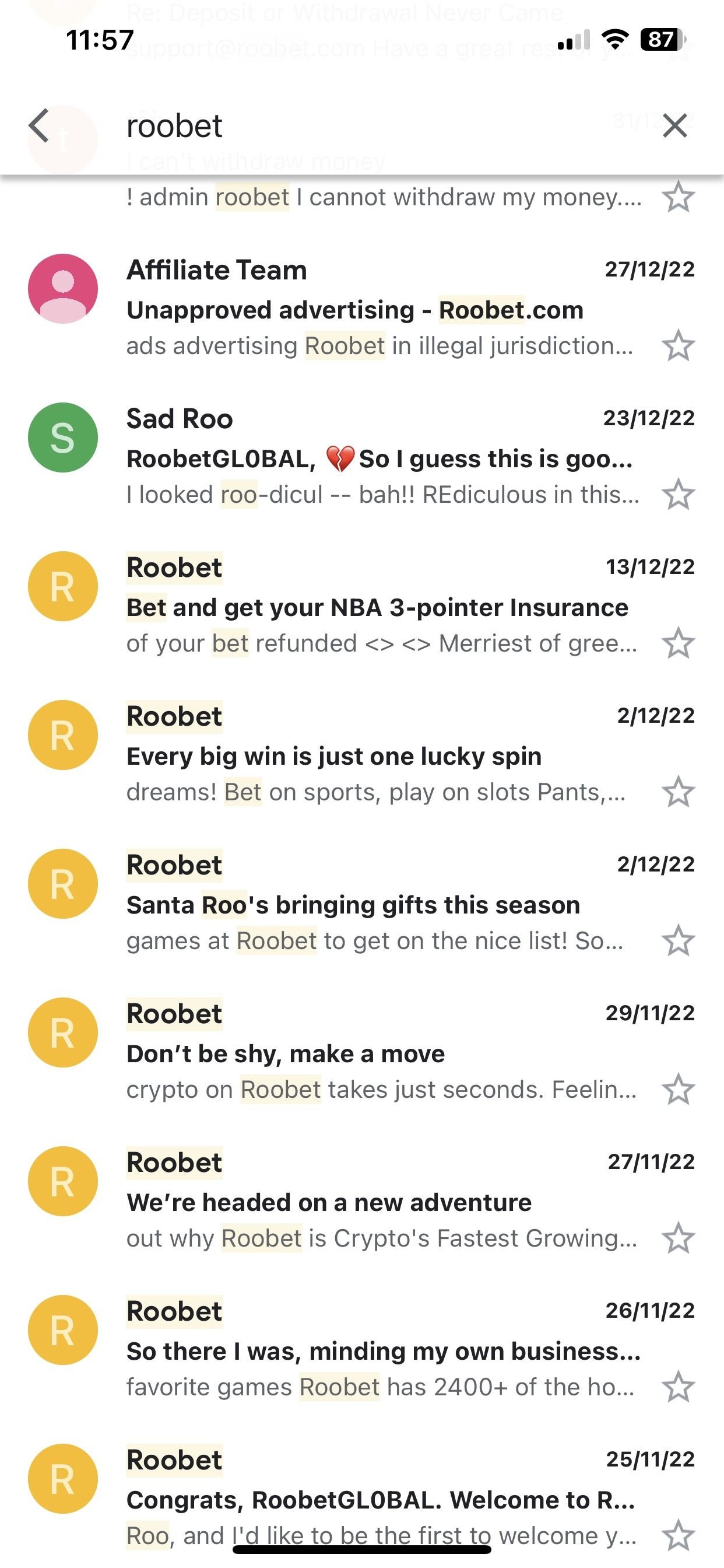Image resolution: width=724 pixels, height=1568 pixels.
Task: Star the 'Don't be shy' email
Action: 679,1090
